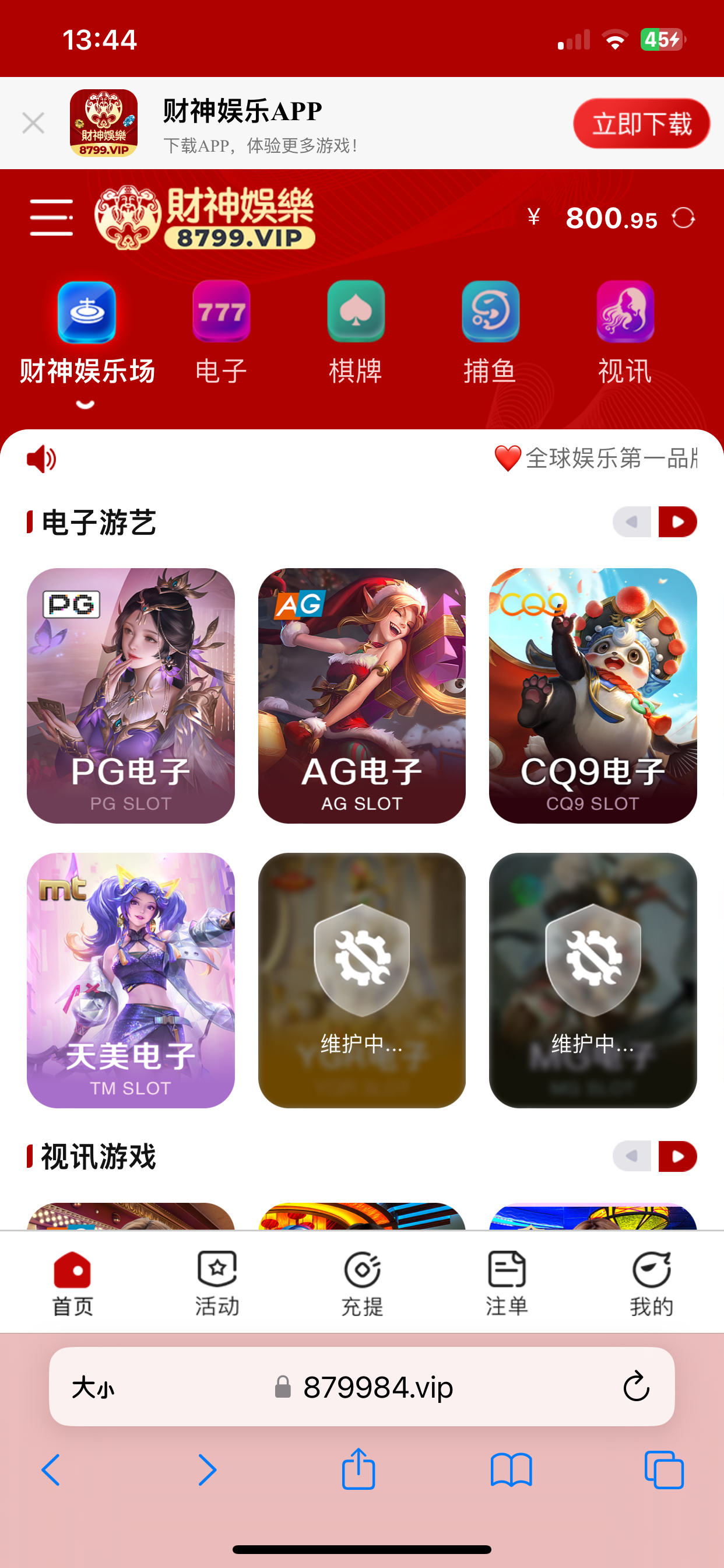Open the 天美电子 TM slot card
724x1568 pixels.
[x=131, y=980]
